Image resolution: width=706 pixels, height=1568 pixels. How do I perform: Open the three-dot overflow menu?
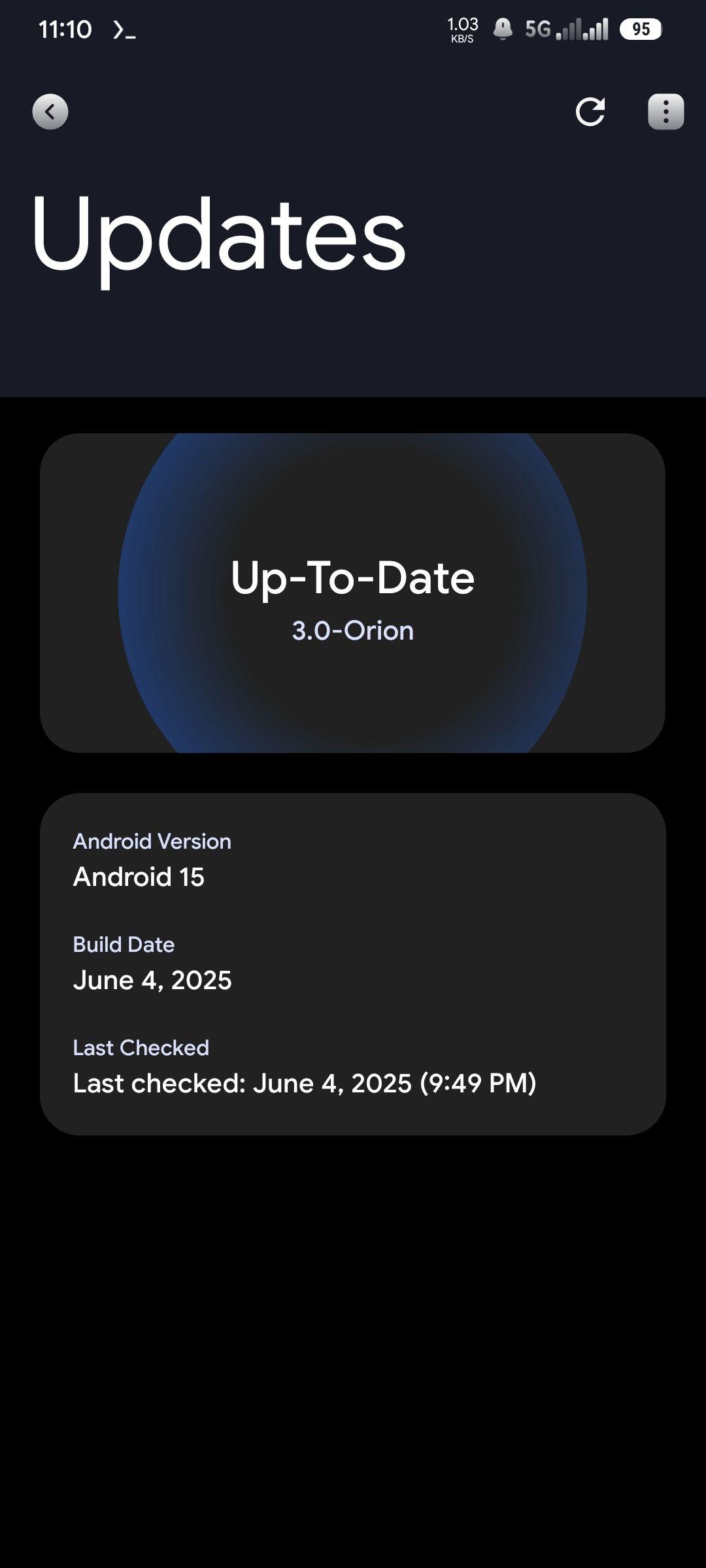pos(665,112)
